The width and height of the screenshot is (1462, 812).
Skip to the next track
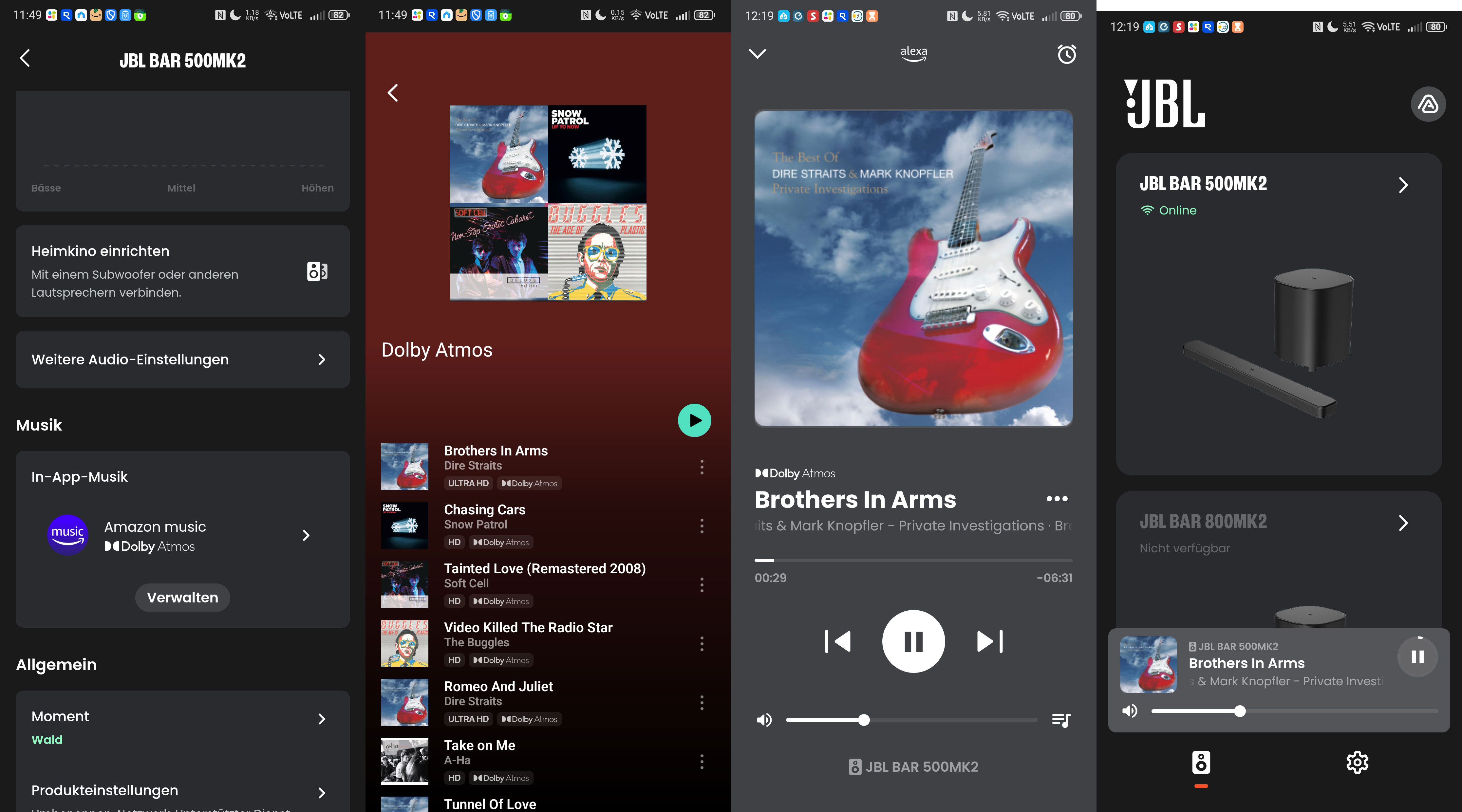(x=989, y=641)
